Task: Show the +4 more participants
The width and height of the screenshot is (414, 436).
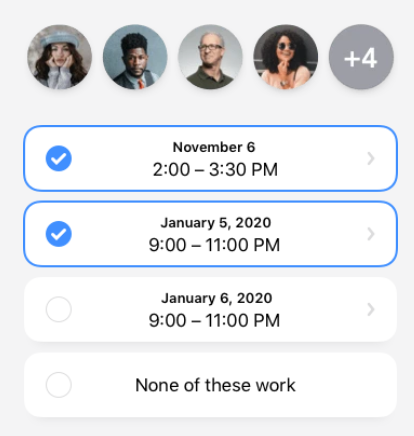Action: coord(361,57)
